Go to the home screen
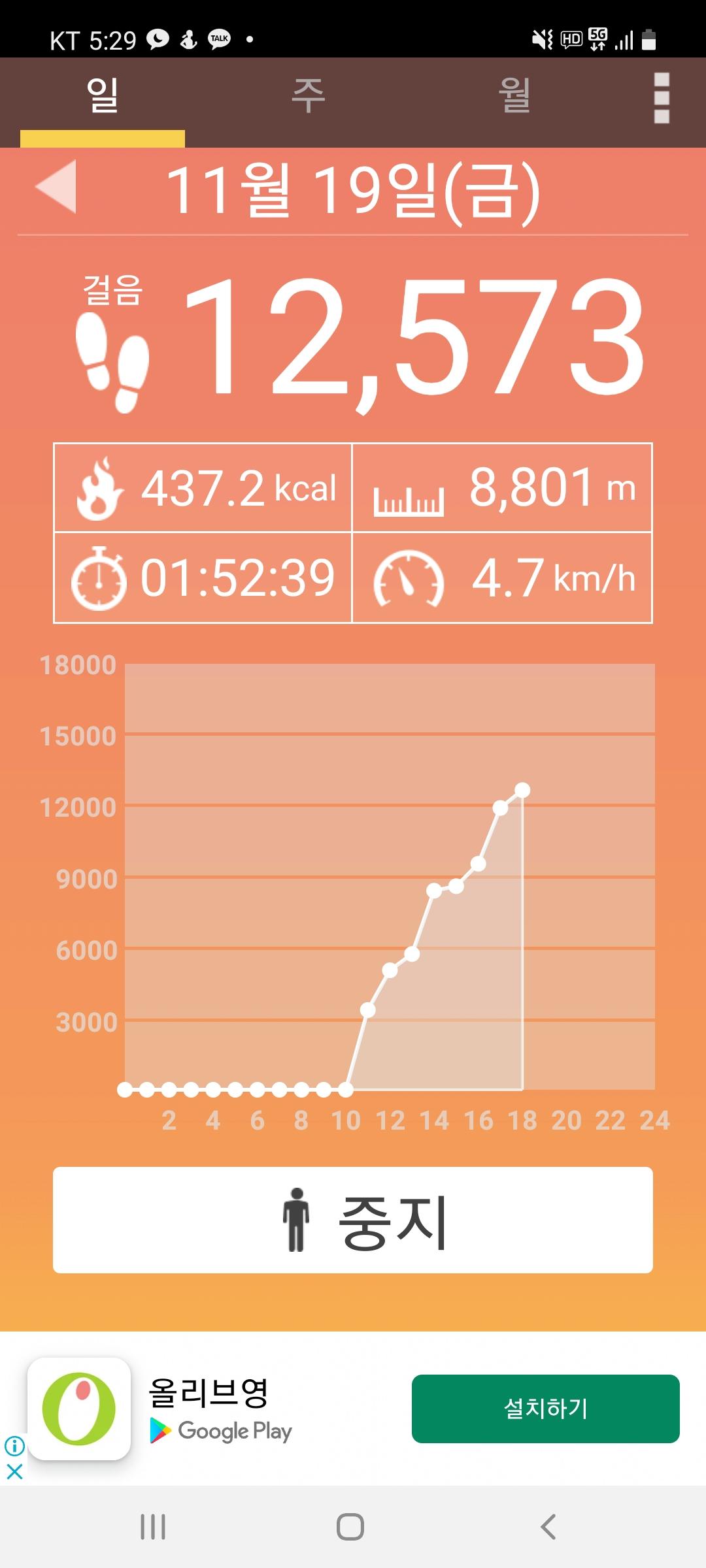This screenshot has height=1568, width=706. point(350,1527)
